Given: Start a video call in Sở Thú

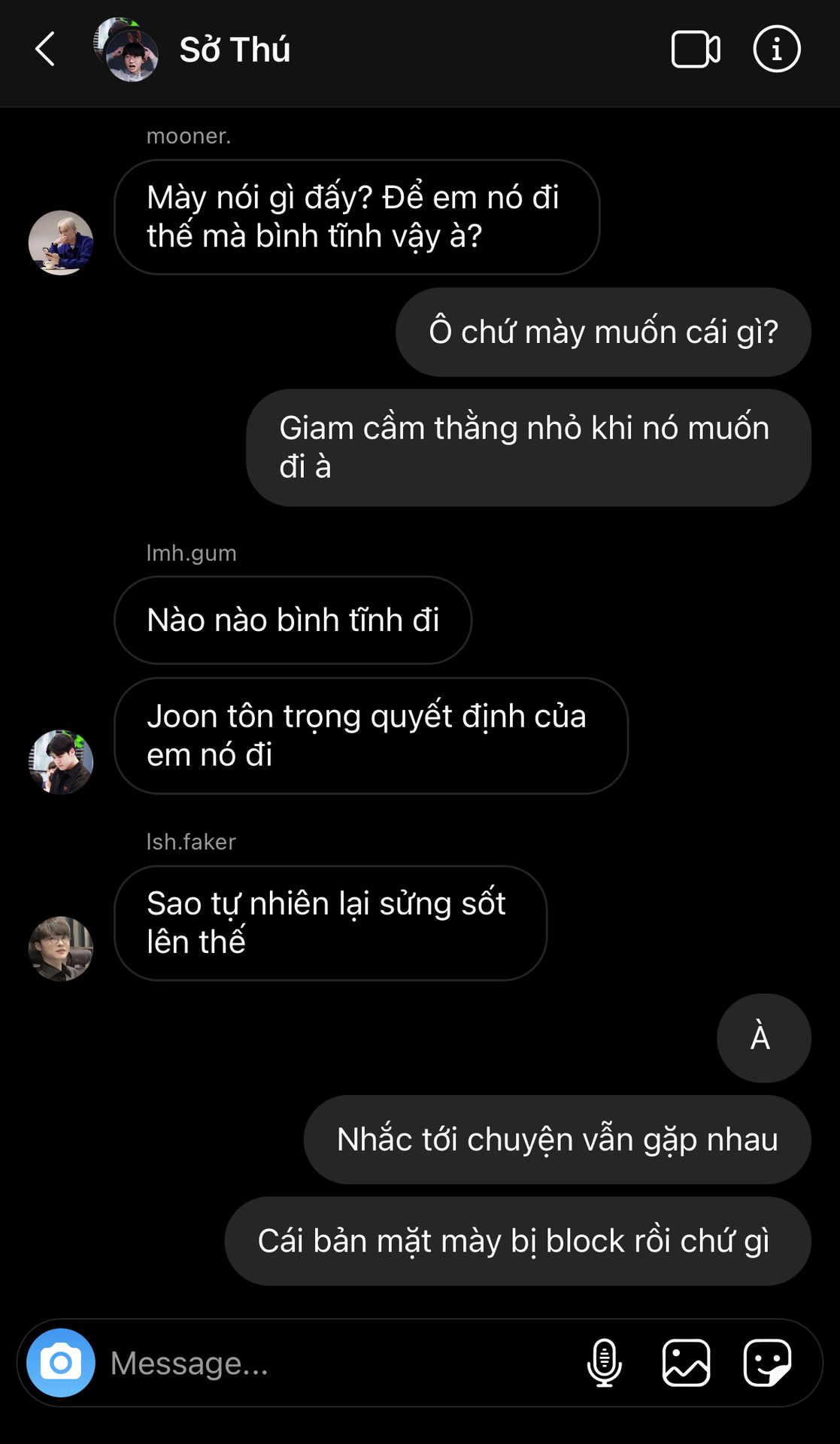Looking at the screenshot, I should tap(695, 50).
